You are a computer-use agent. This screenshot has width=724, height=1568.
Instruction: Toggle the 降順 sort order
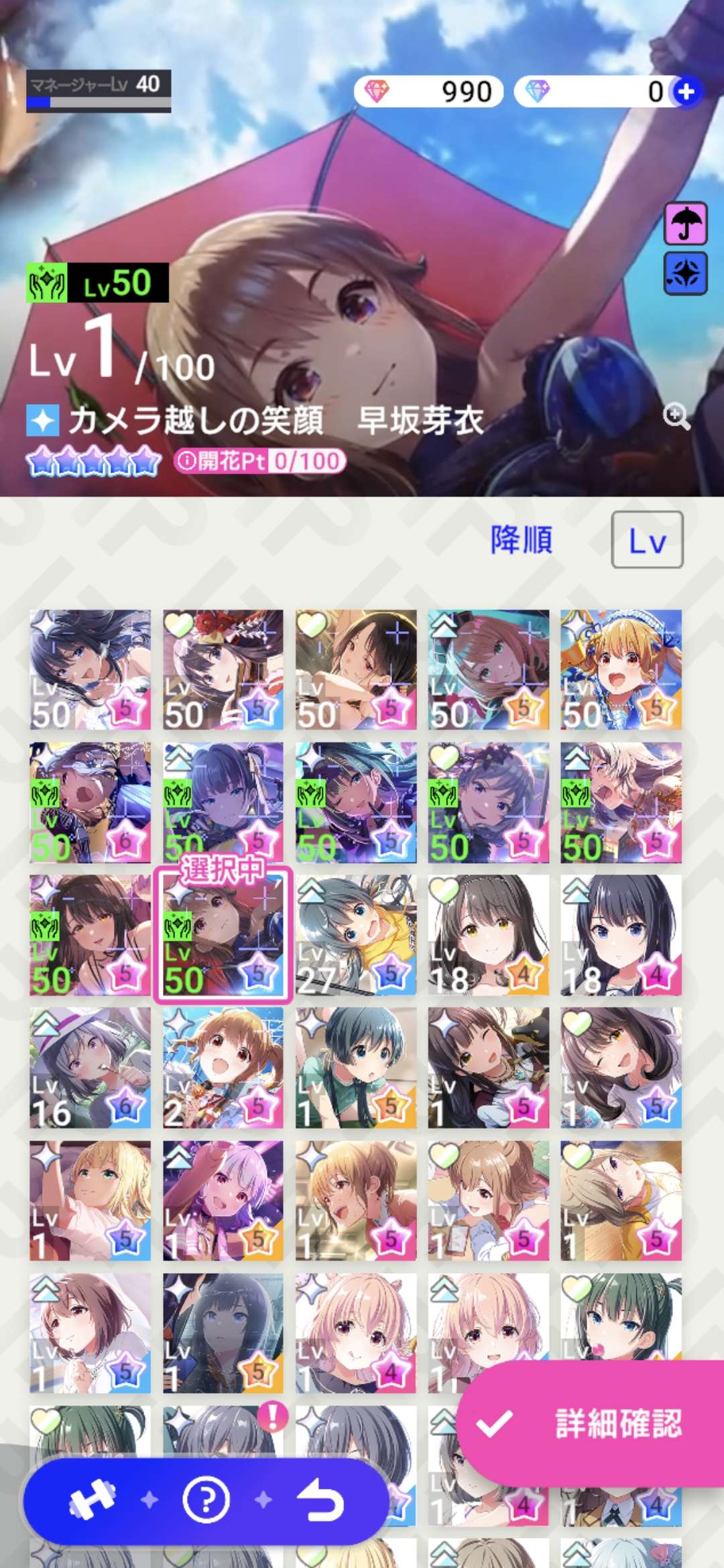tap(522, 540)
